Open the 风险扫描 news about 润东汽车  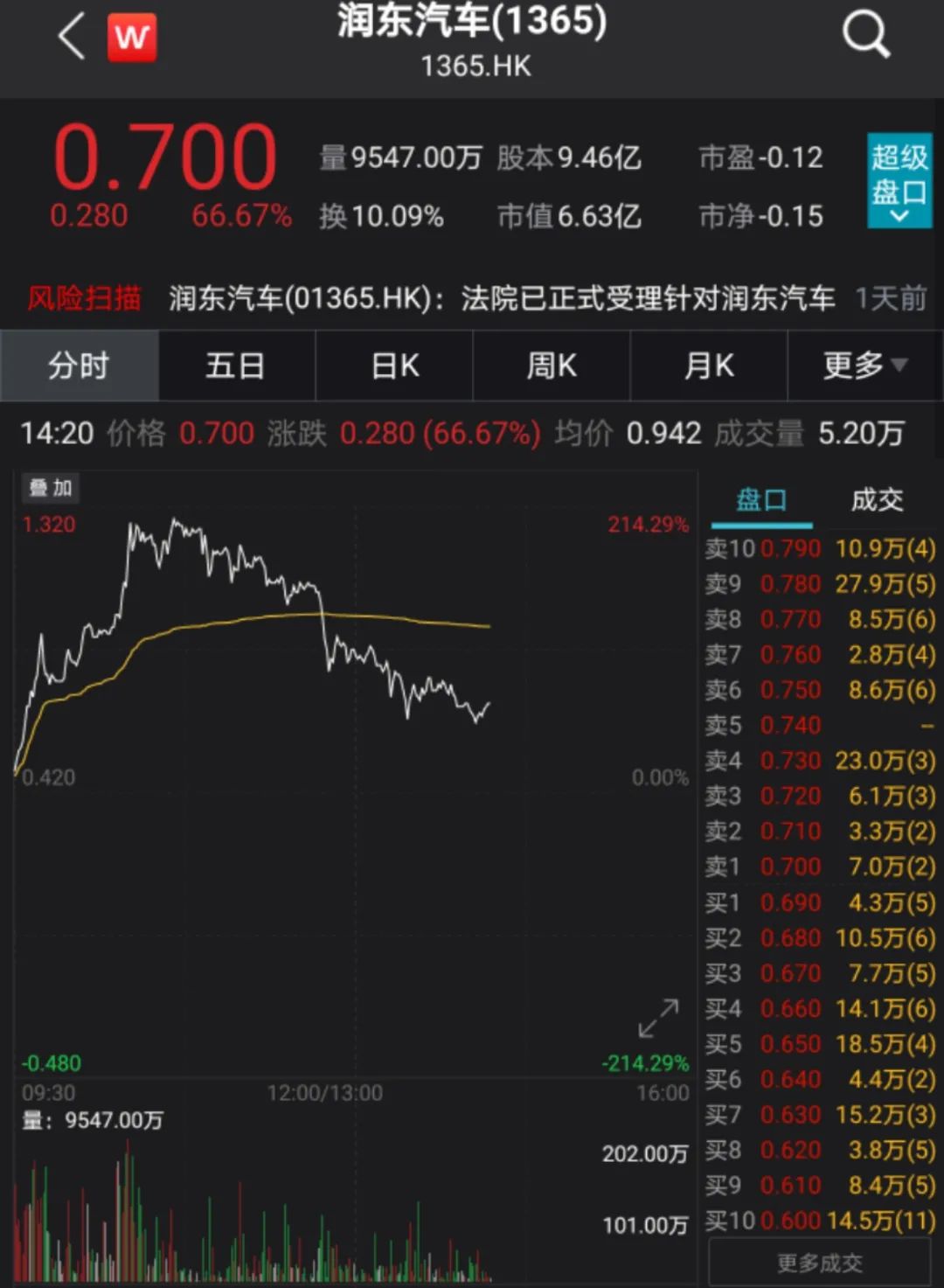click(x=502, y=299)
